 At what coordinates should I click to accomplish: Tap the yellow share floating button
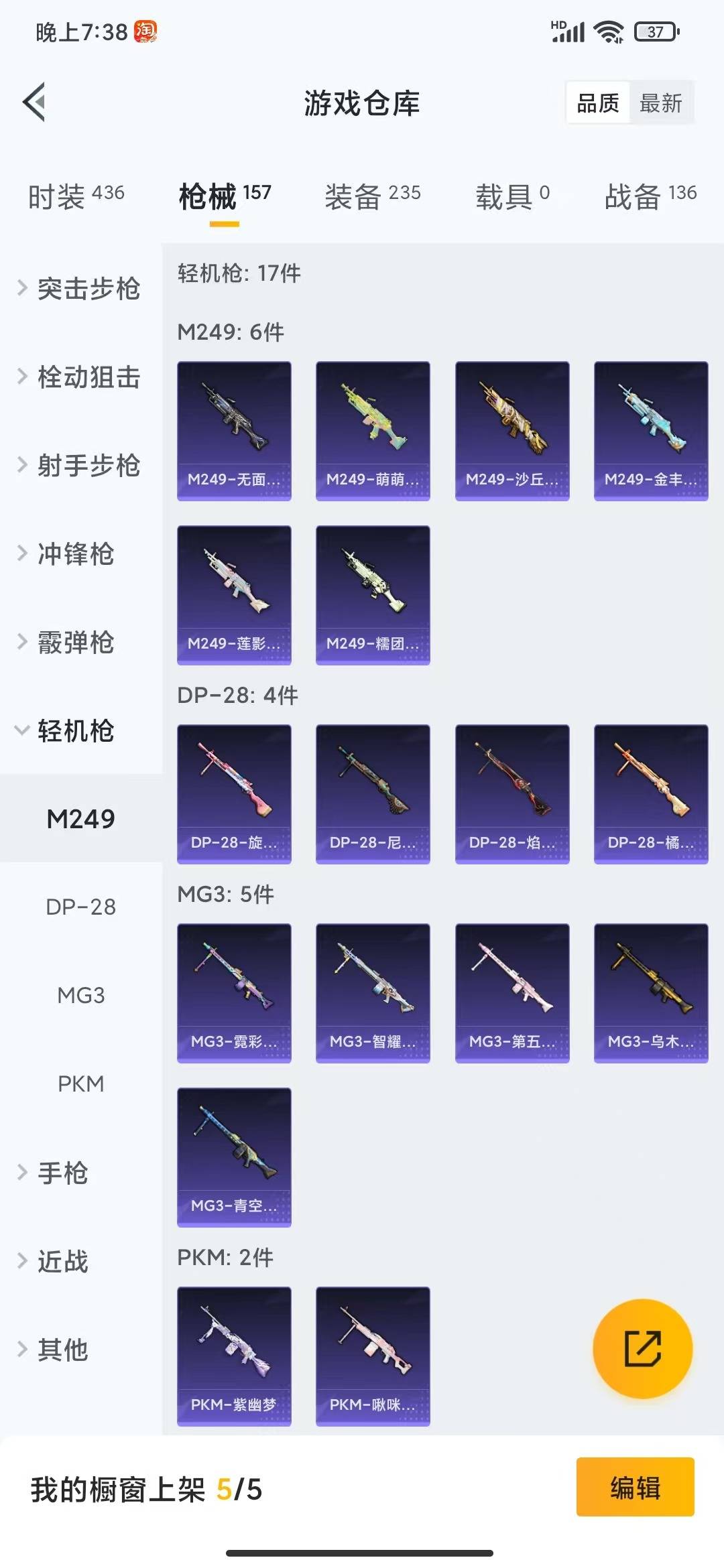643,1348
